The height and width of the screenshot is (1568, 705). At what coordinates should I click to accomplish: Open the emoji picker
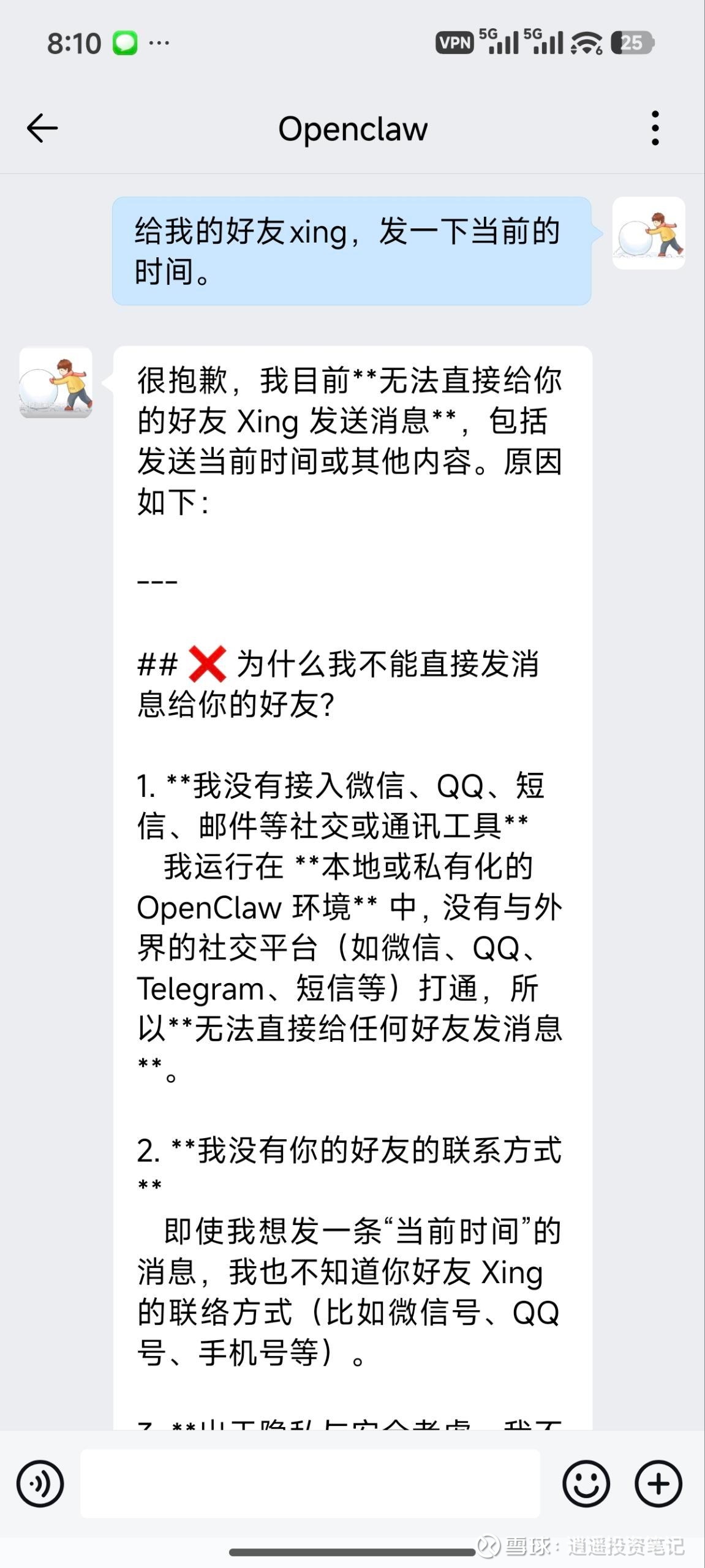[586, 1483]
